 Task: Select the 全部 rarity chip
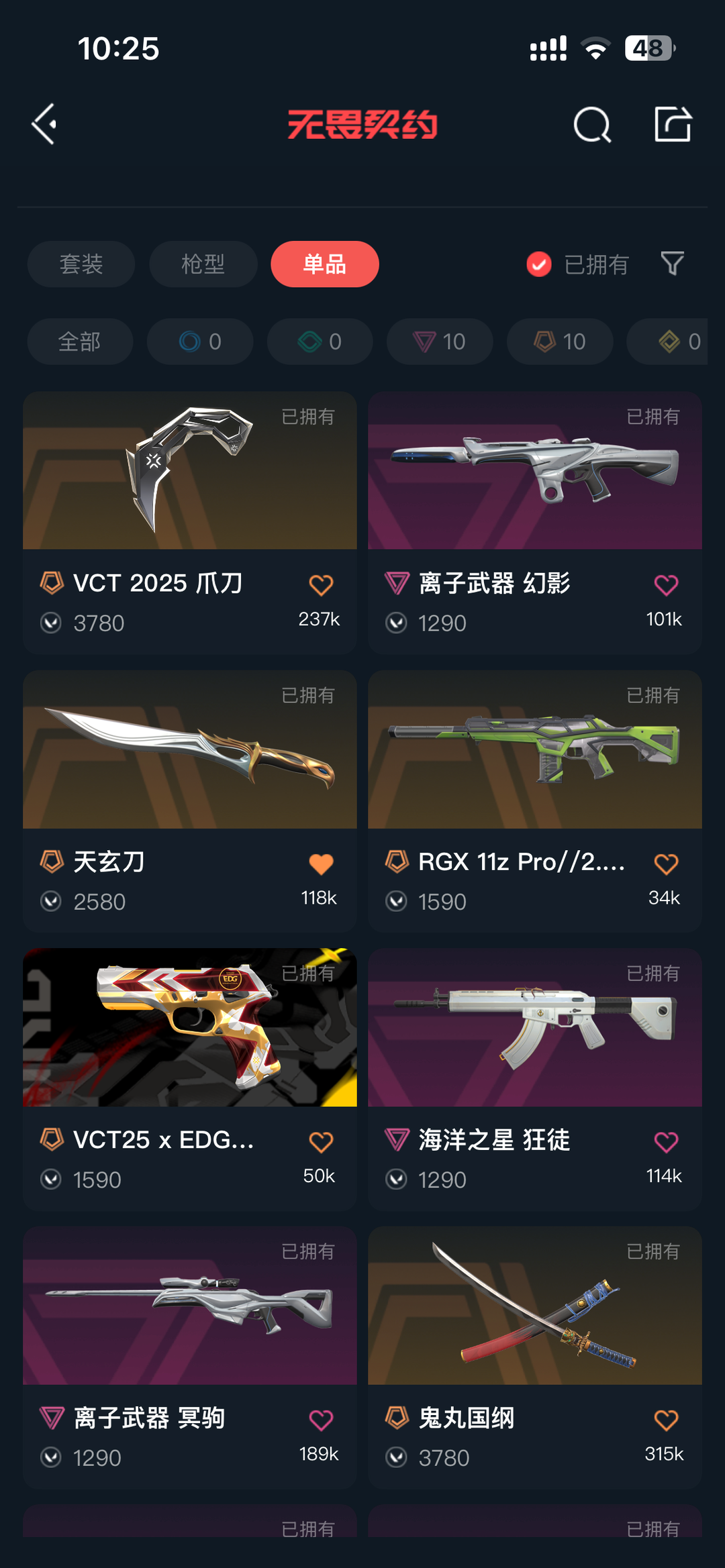[80, 342]
